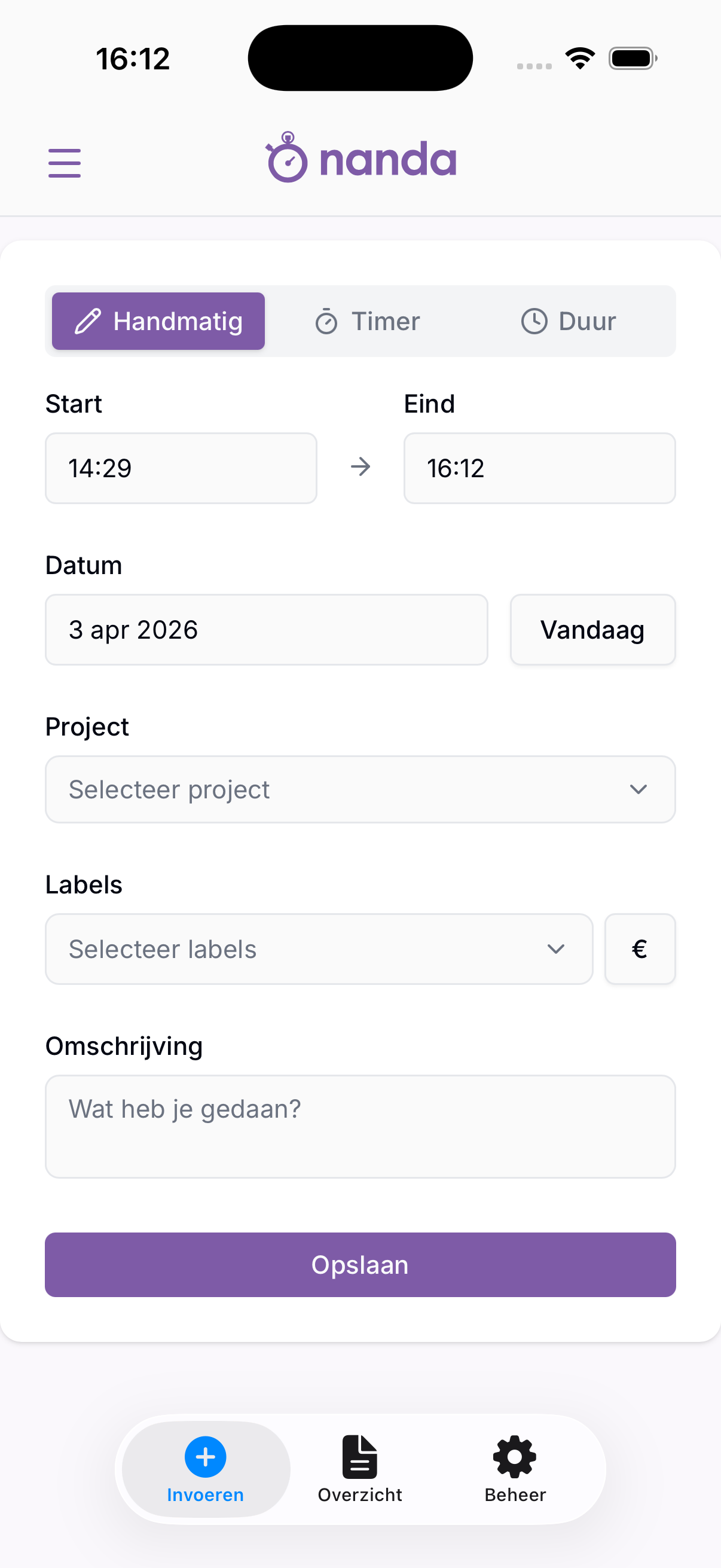Set date to today with Vandaag

click(x=592, y=629)
